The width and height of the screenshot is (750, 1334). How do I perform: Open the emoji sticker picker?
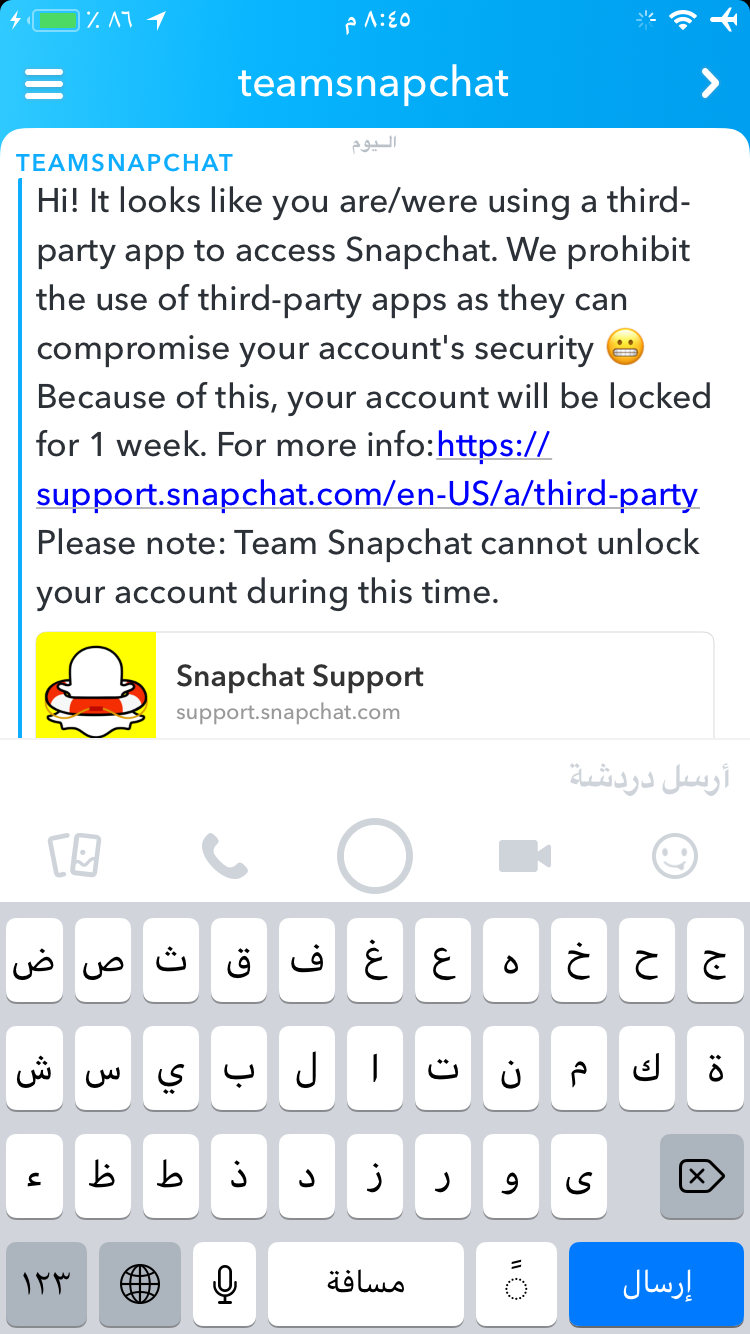675,856
